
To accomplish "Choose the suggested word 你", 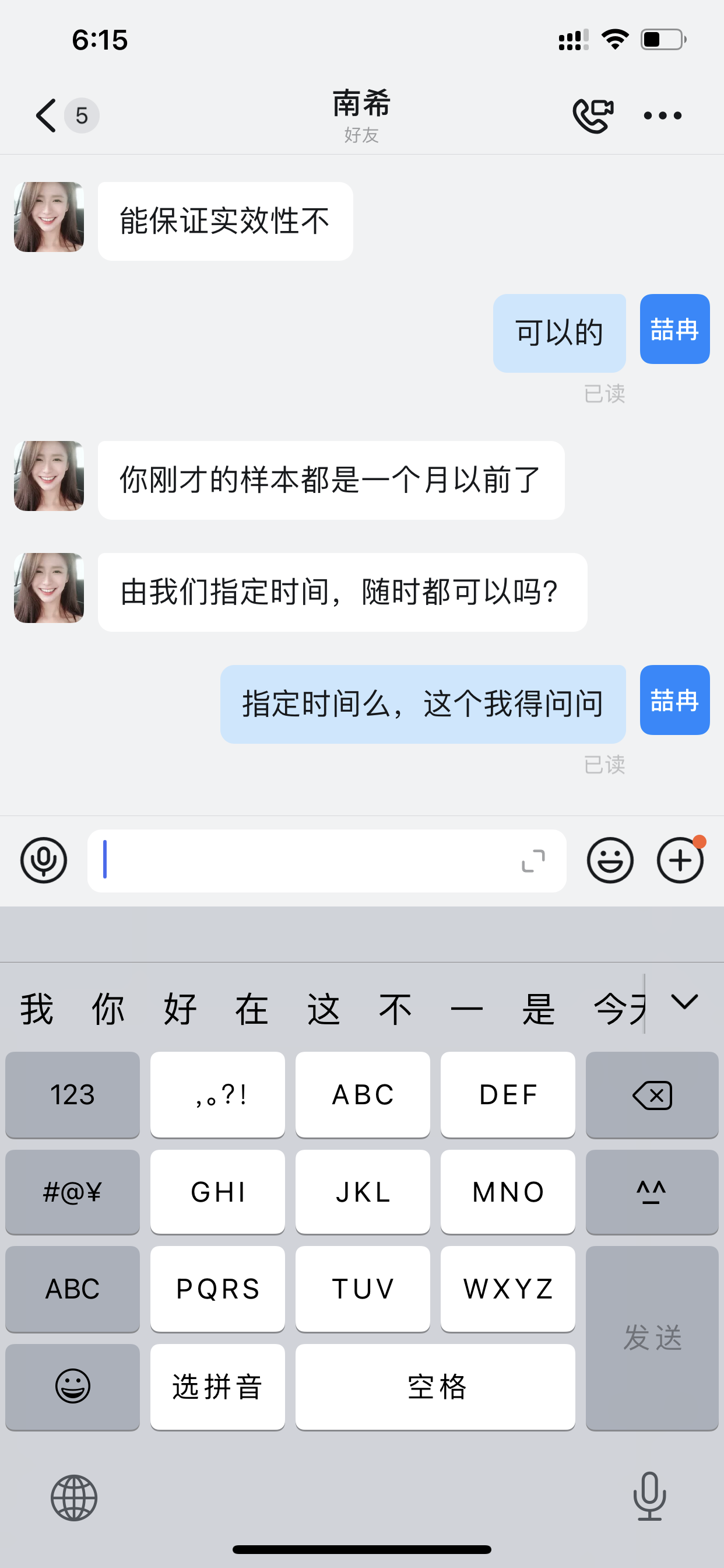I will point(108,1009).
